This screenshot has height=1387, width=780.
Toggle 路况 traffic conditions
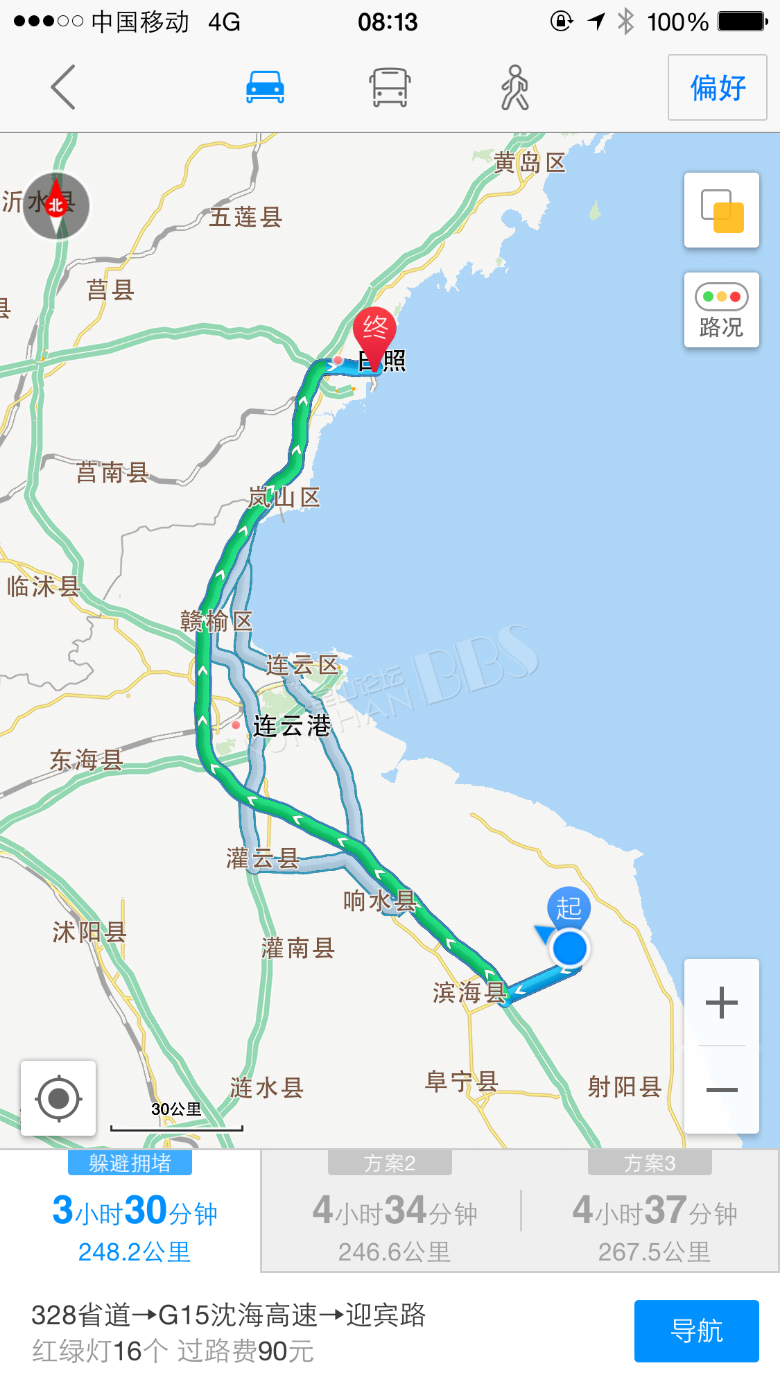pos(721,310)
